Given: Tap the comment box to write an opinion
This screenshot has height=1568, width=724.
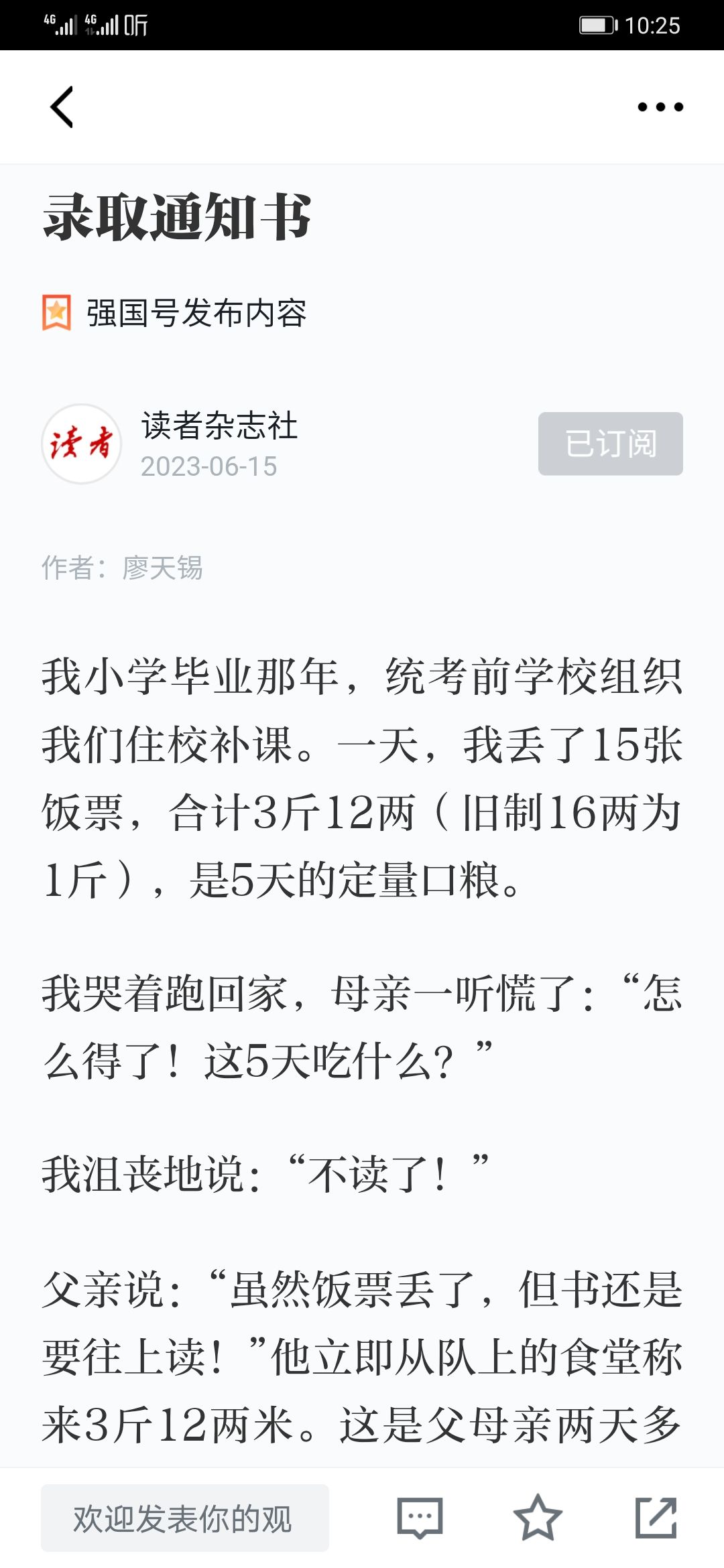Looking at the screenshot, I should [185, 1518].
